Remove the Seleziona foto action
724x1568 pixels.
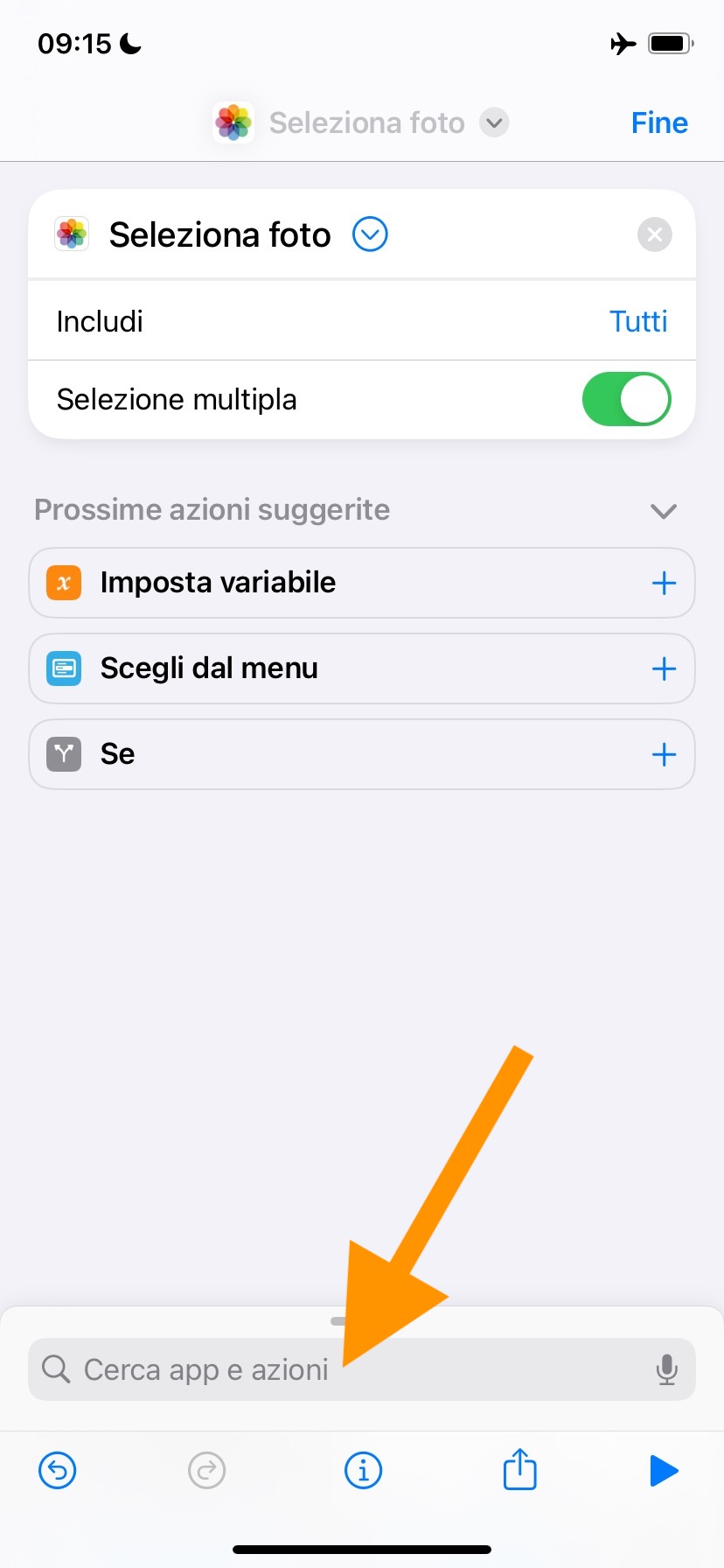[654, 234]
